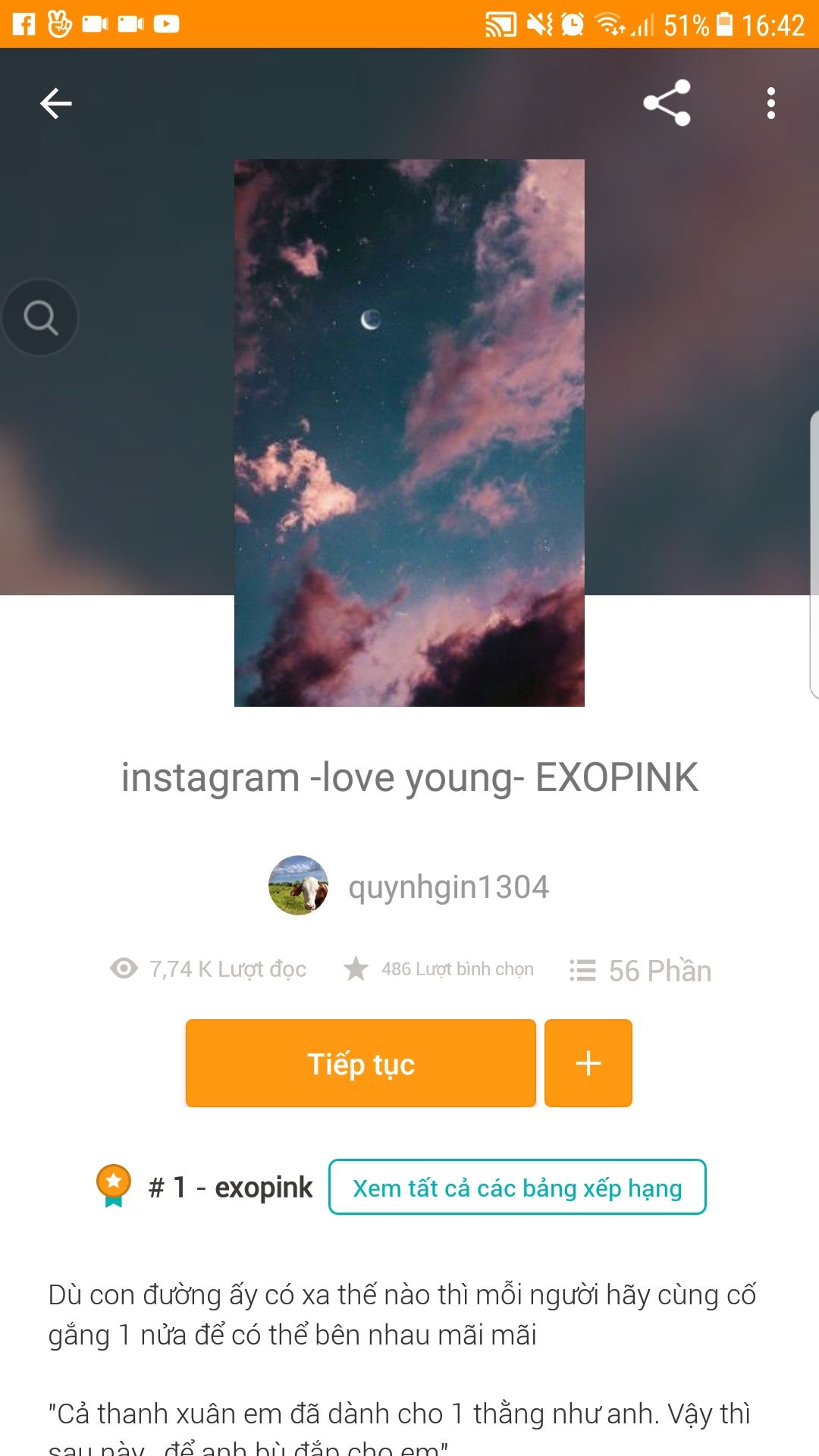Open the 56 Phần chapter list
The width and height of the screenshot is (819, 1456).
(x=641, y=970)
